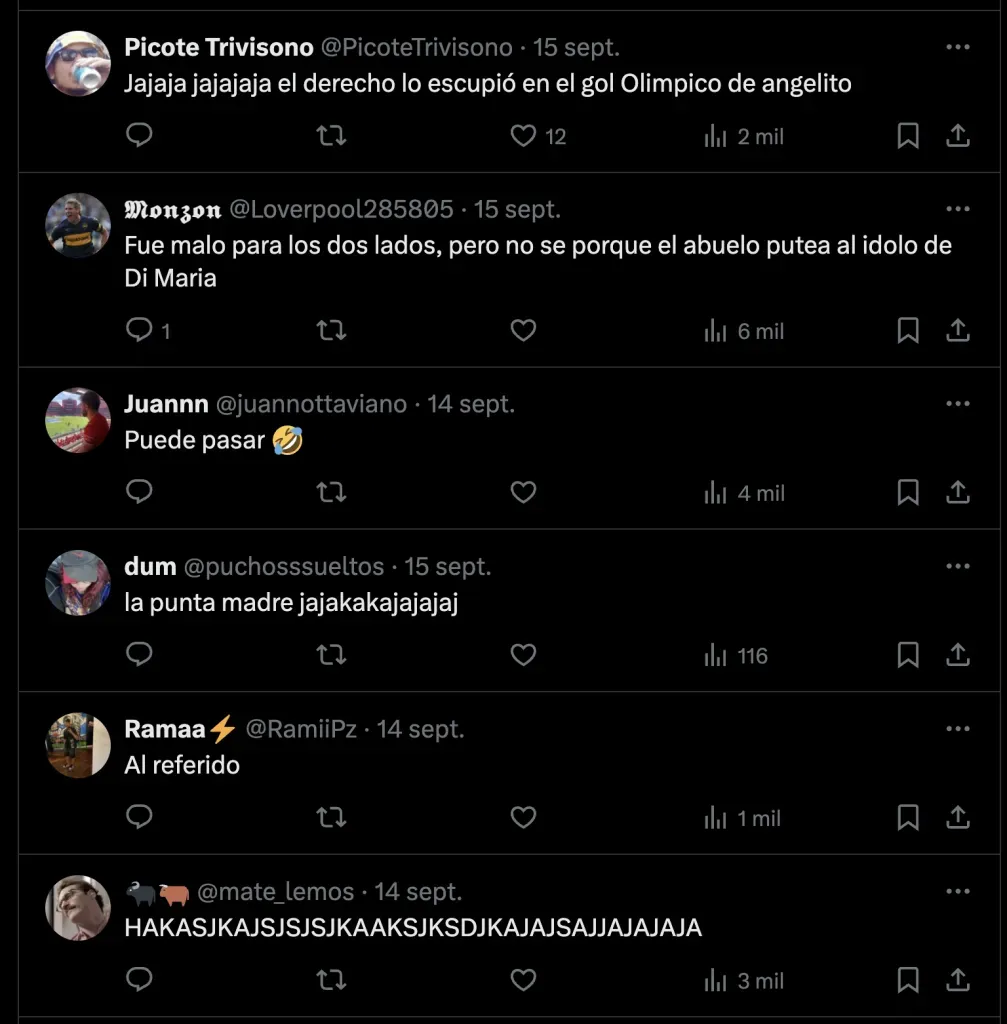1007x1024 pixels.
Task: Share Ramaa's reply
Action: click(x=957, y=817)
